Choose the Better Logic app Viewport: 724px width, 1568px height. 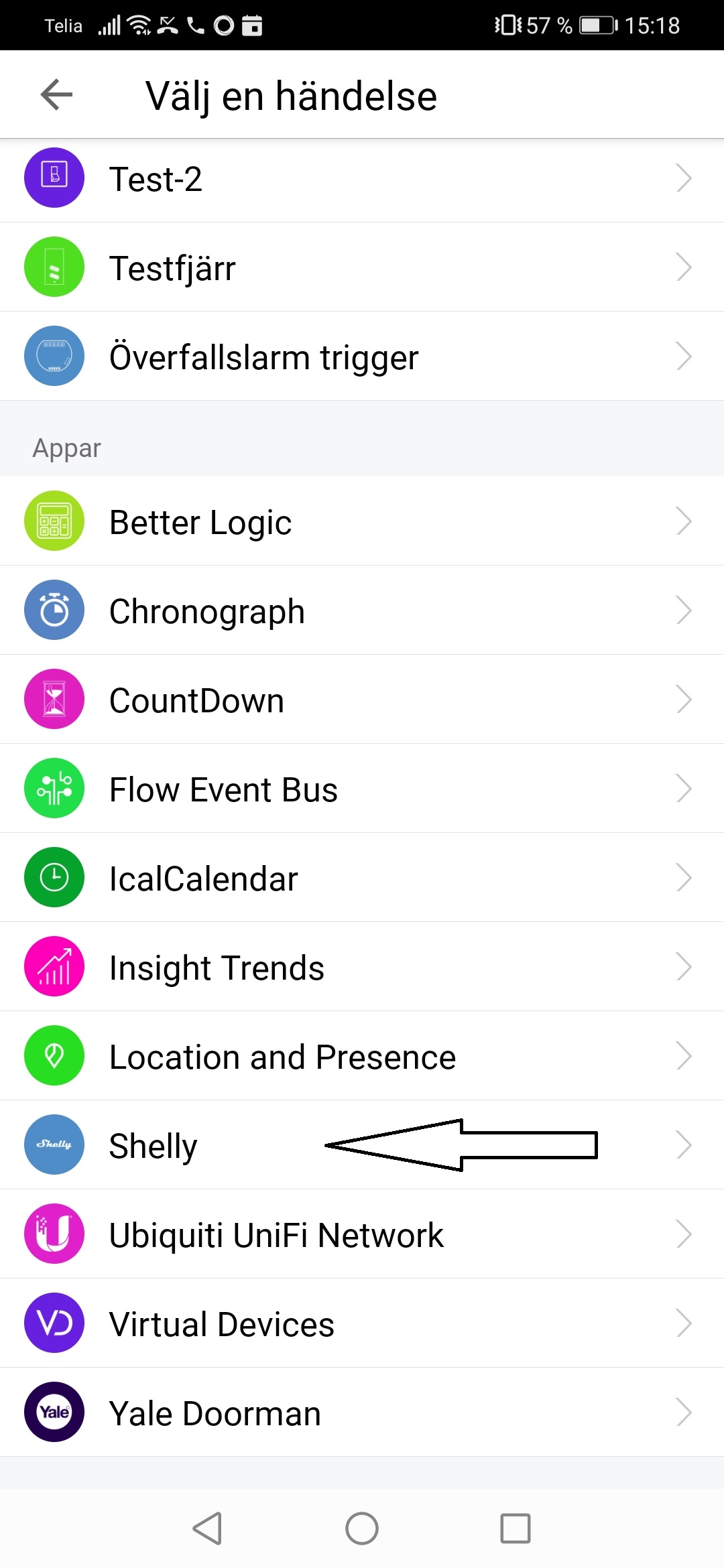pos(362,521)
